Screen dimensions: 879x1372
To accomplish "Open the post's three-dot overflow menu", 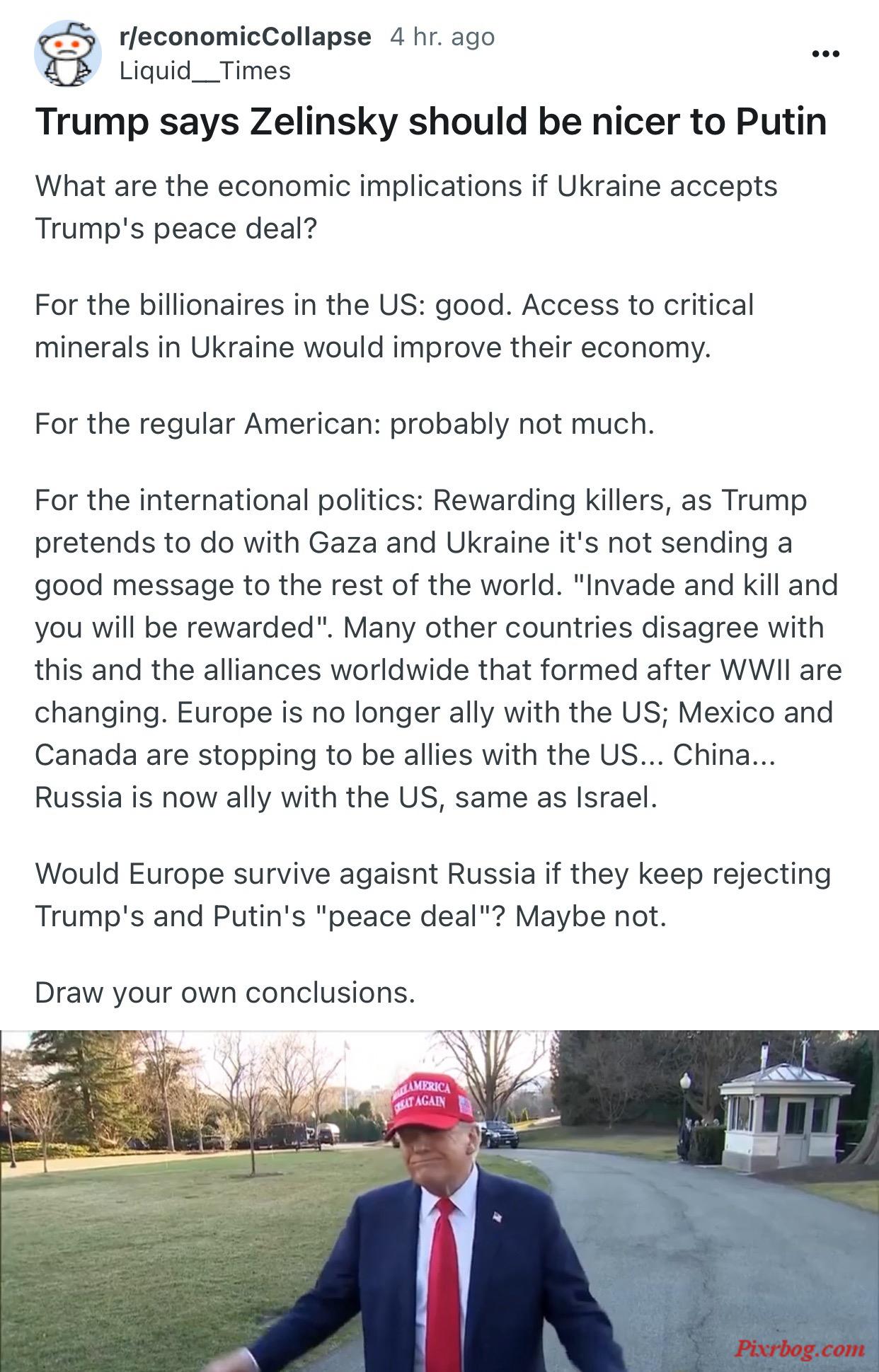I will coord(826,54).
